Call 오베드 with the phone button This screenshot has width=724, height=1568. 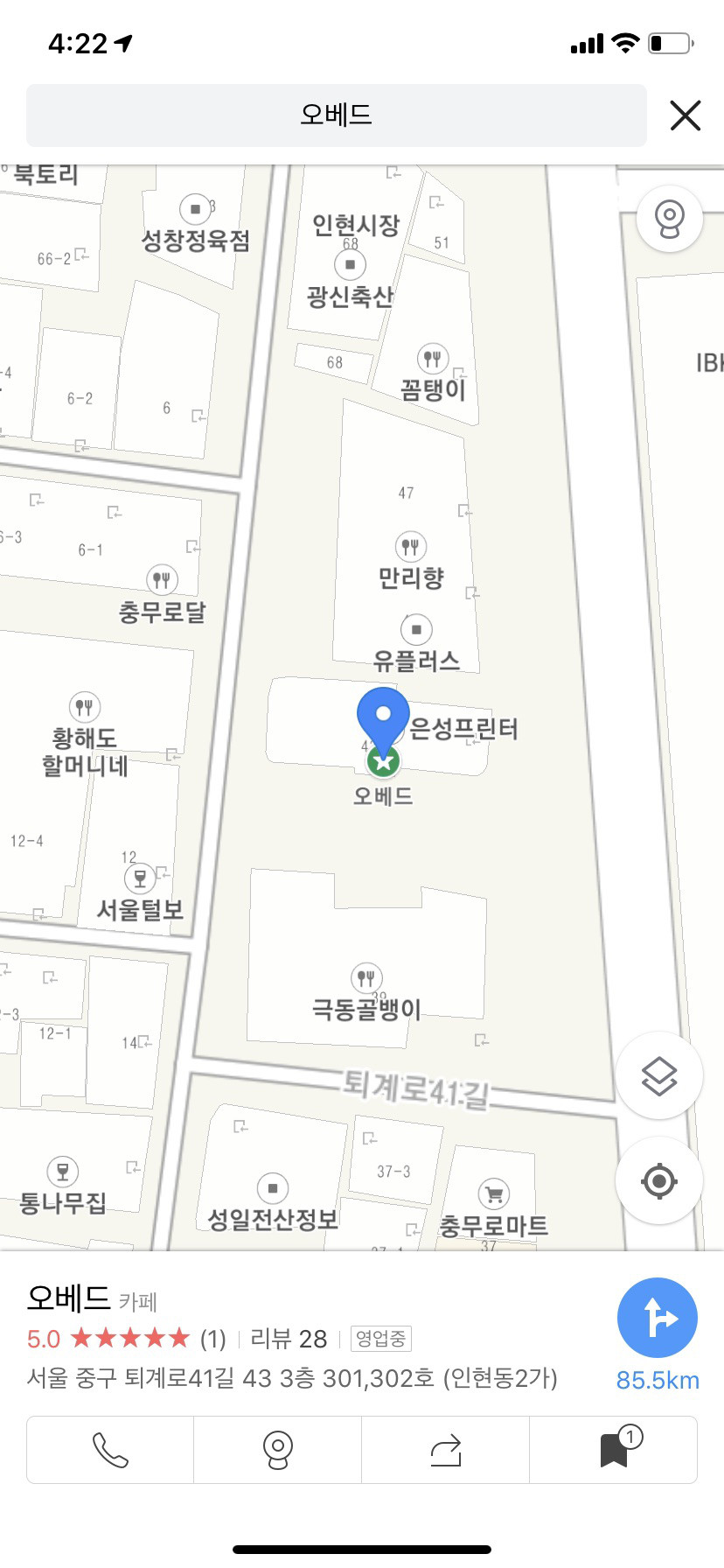110,1450
